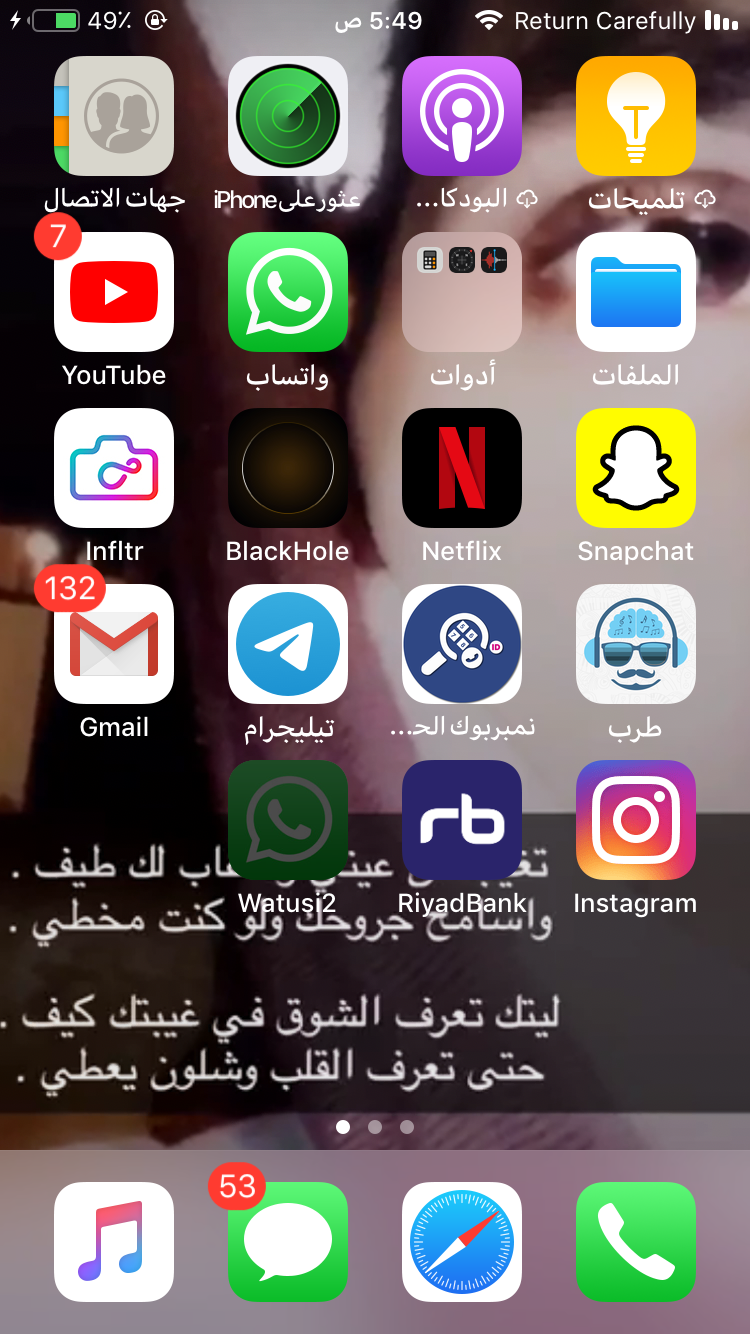Viewport: 750px width, 1334px height.
Task: Open Watusi2 app
Action: point(288,820)
